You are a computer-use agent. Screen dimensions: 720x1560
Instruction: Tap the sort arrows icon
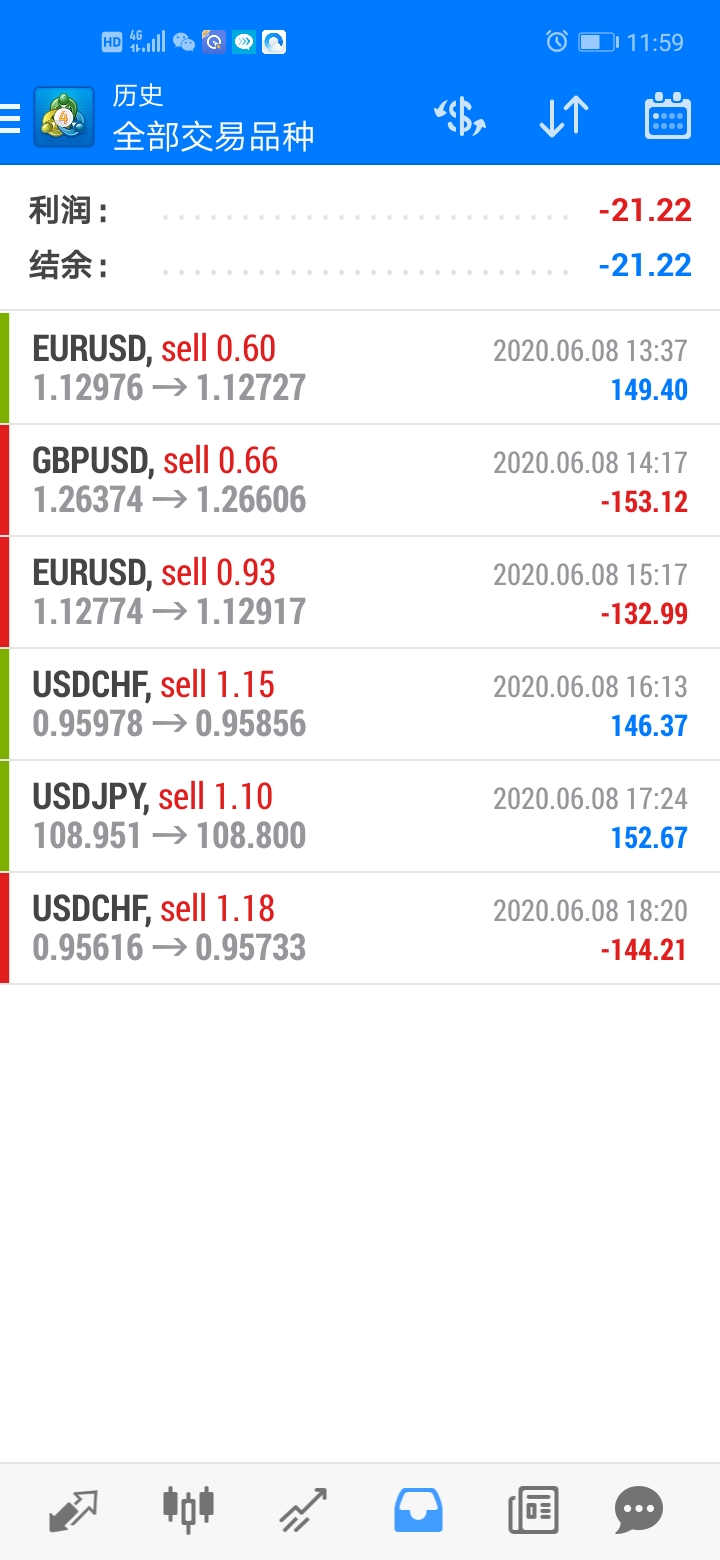(x=564, y=117)
